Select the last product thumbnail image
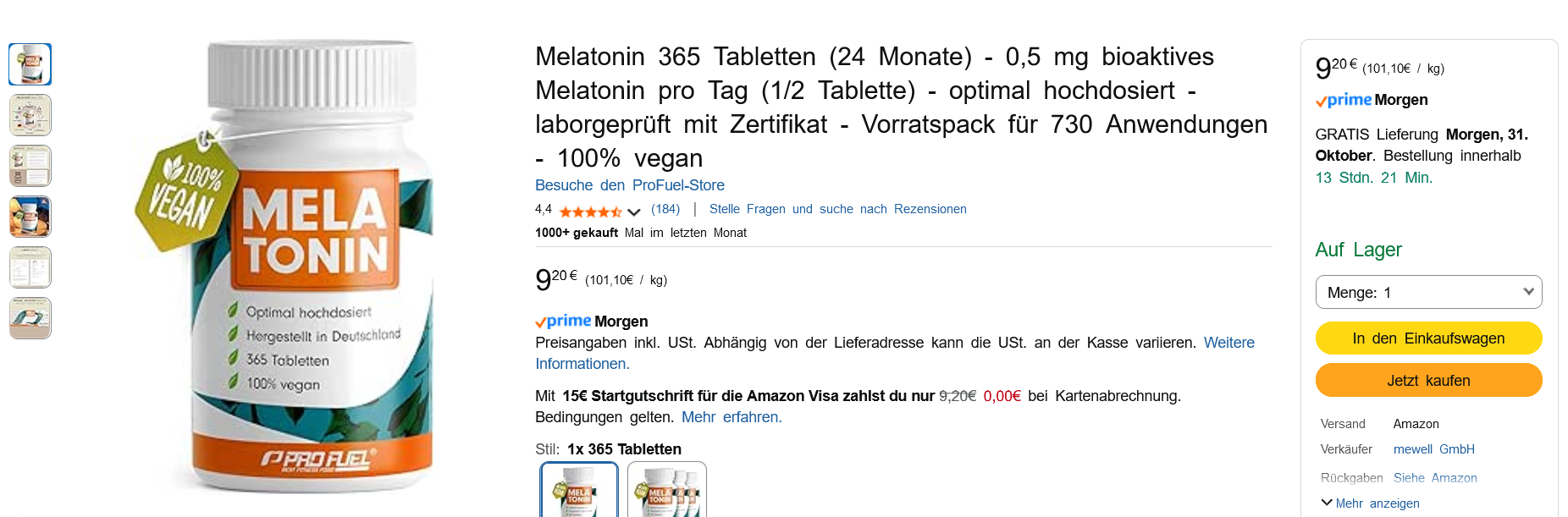The width and height of the screenshot is (1568, 517). (30, 318)
